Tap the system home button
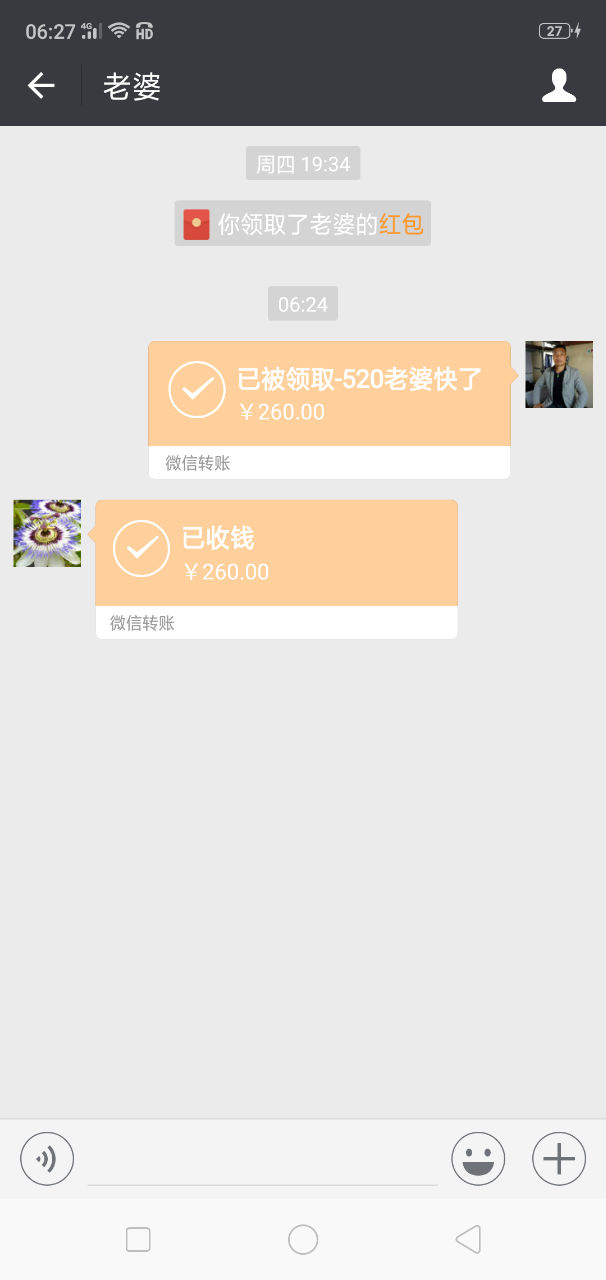The height and width of the screenshot is (1280, 606). point(303,1240)
